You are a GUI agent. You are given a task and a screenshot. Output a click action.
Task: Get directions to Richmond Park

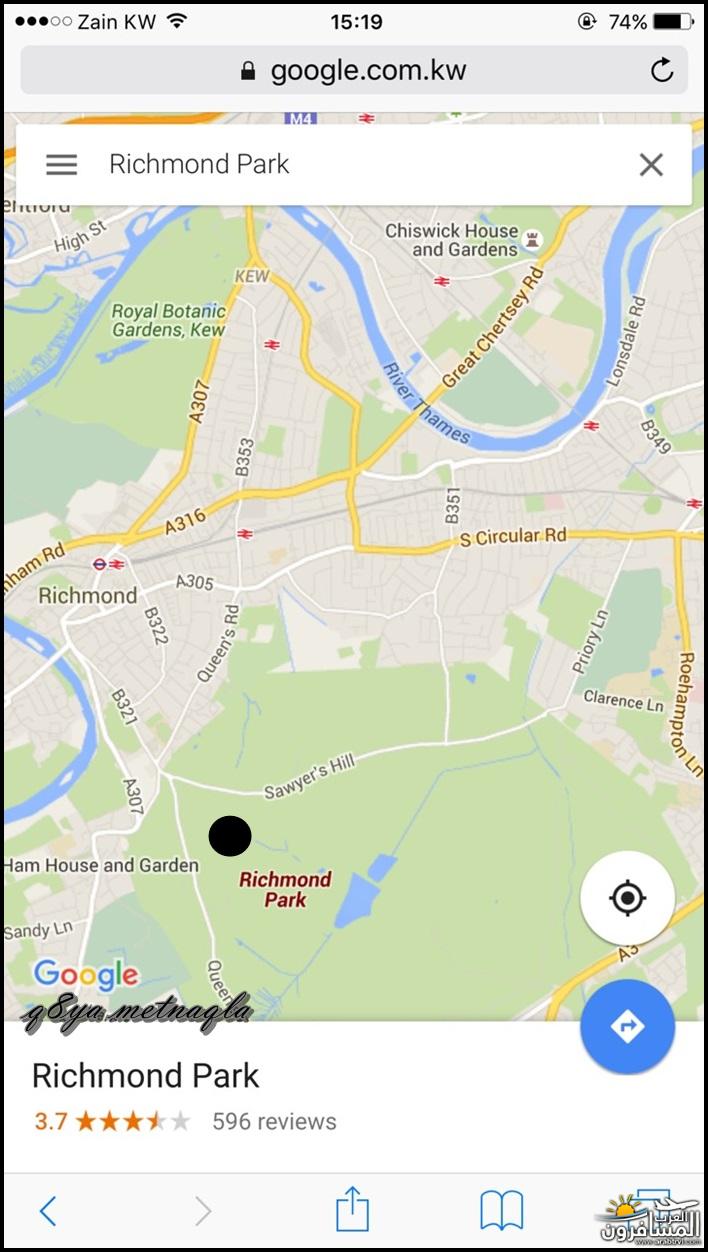(x=627, y=1027)
